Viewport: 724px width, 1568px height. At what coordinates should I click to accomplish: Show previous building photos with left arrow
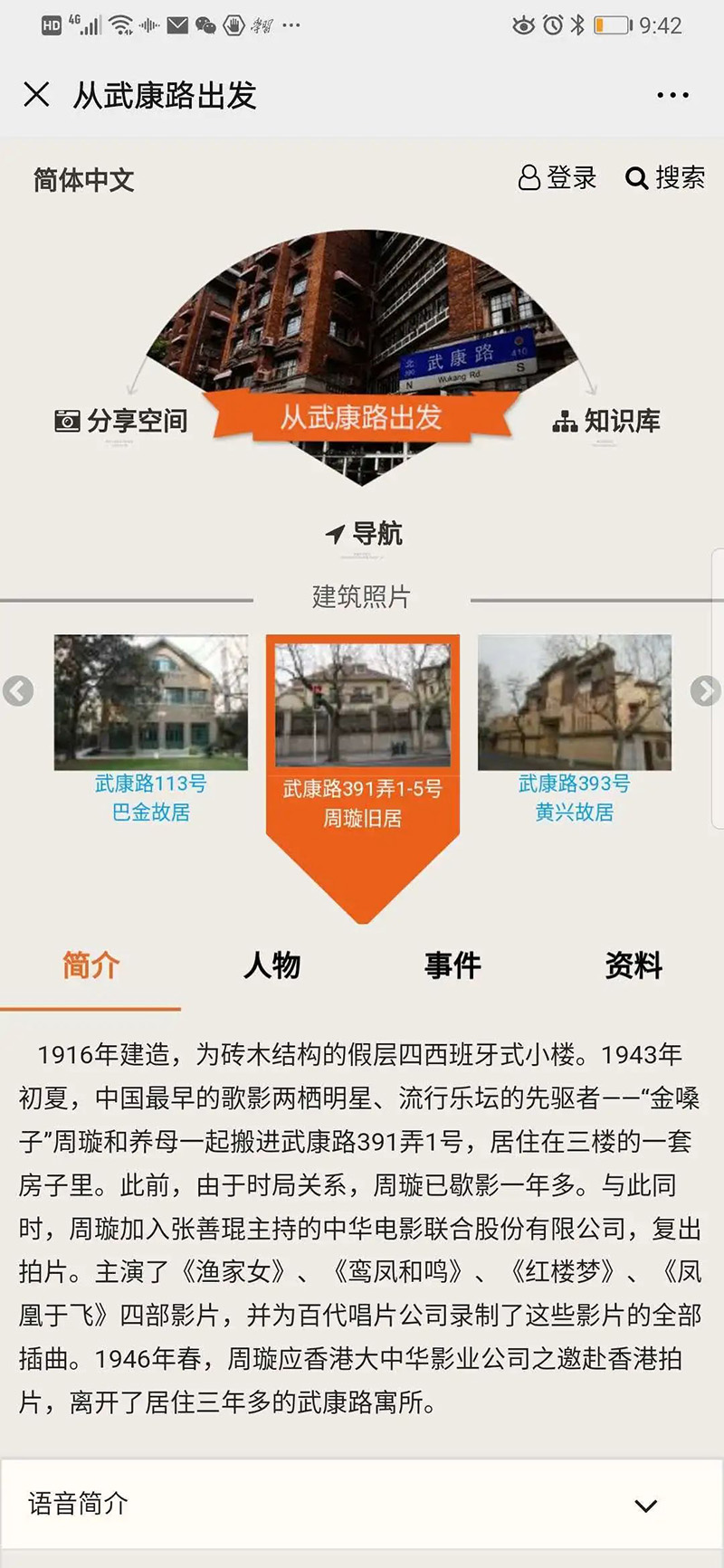pos(18,691)
